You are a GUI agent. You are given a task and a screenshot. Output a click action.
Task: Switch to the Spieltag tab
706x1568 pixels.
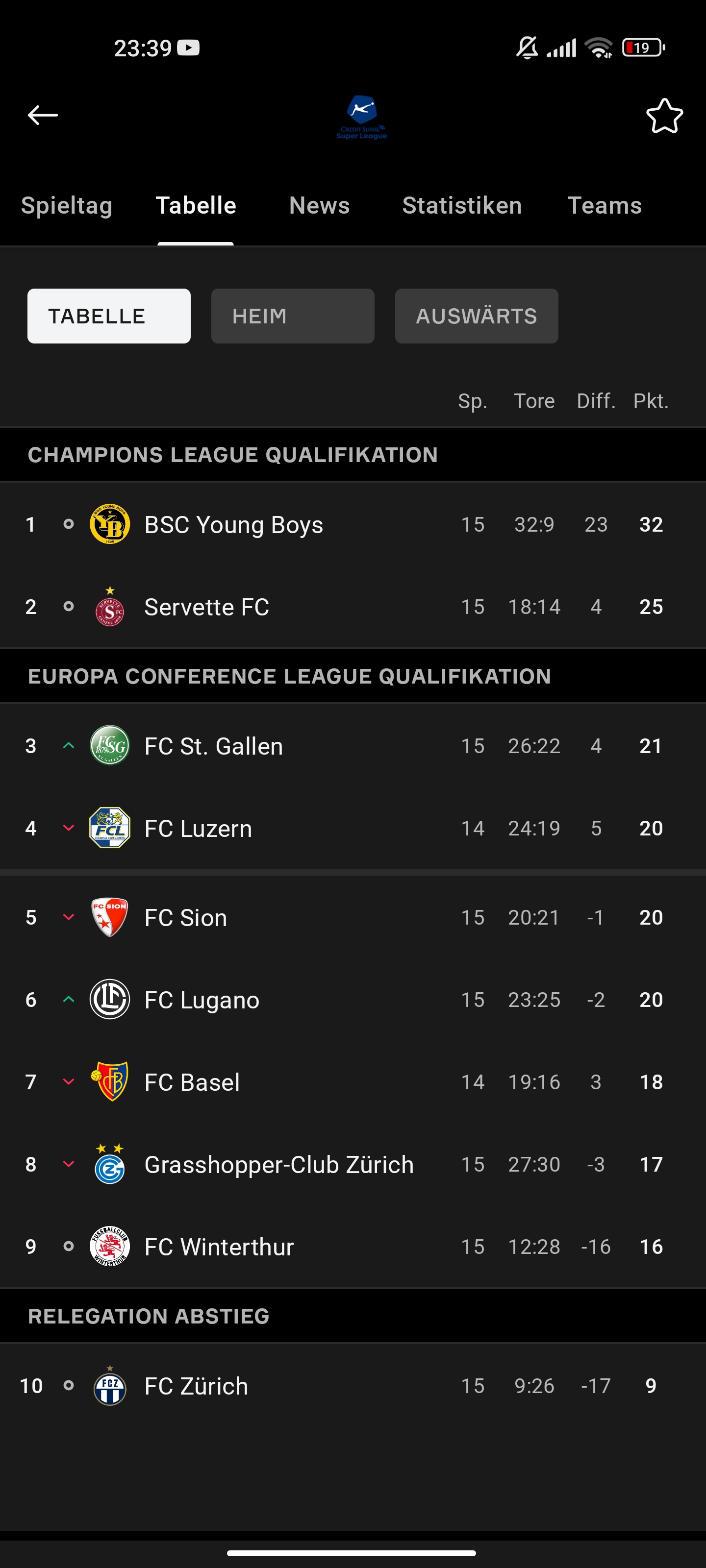coord(67,206)
